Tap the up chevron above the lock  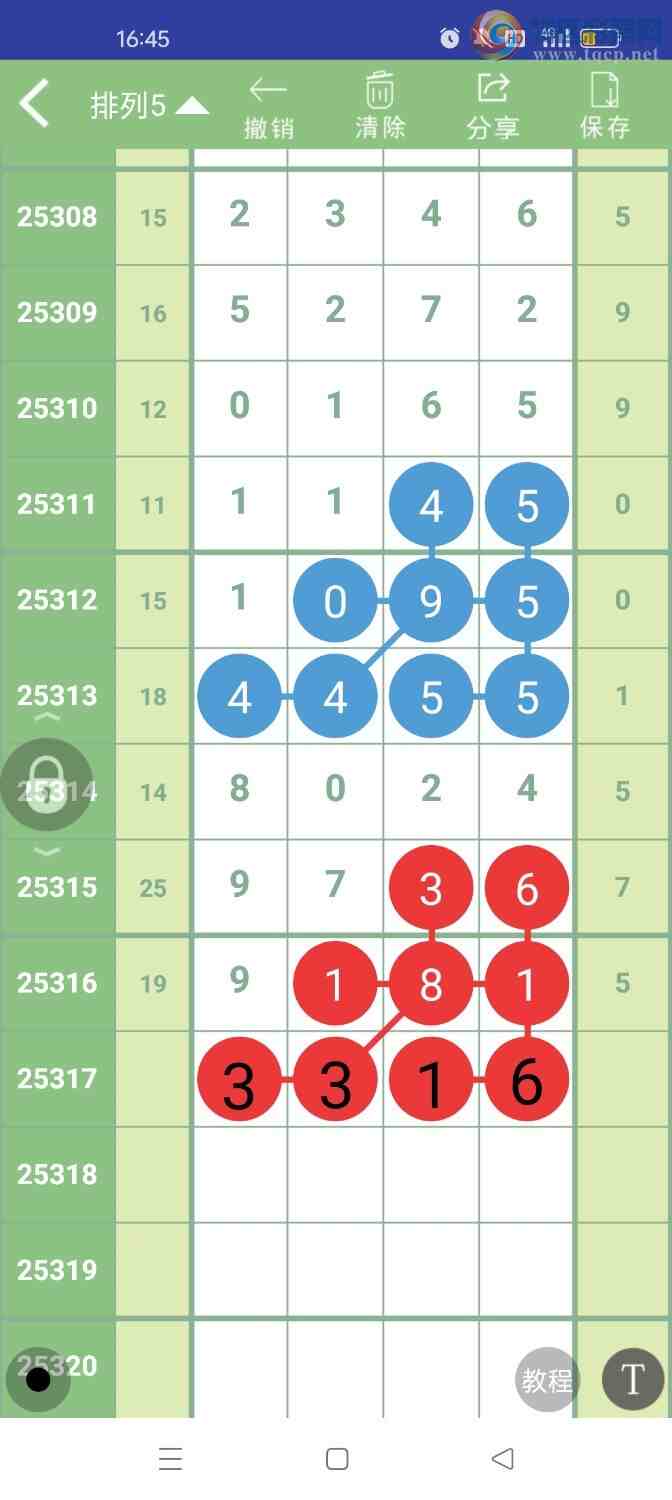click(x=48, y=718)
